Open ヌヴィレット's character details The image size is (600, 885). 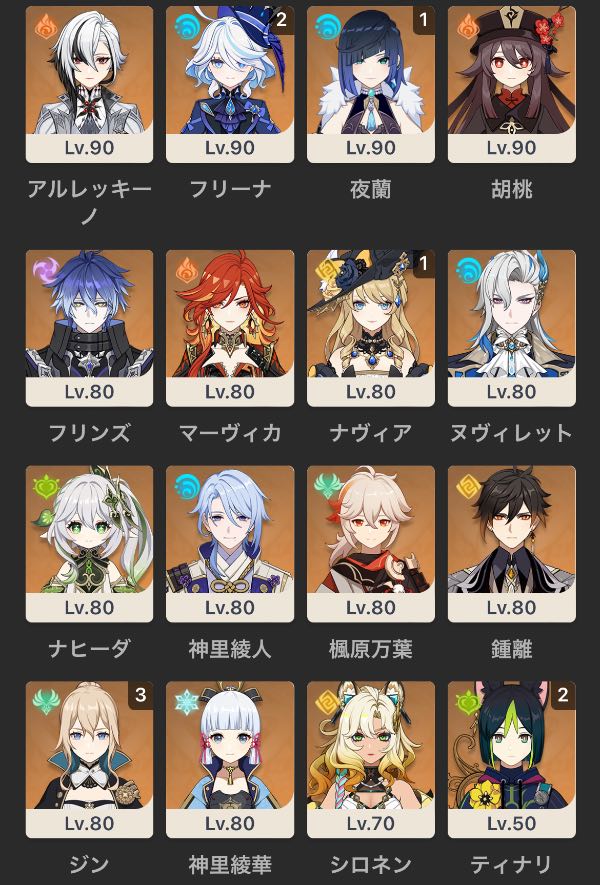pyautogui.click(x=511, y=328)
